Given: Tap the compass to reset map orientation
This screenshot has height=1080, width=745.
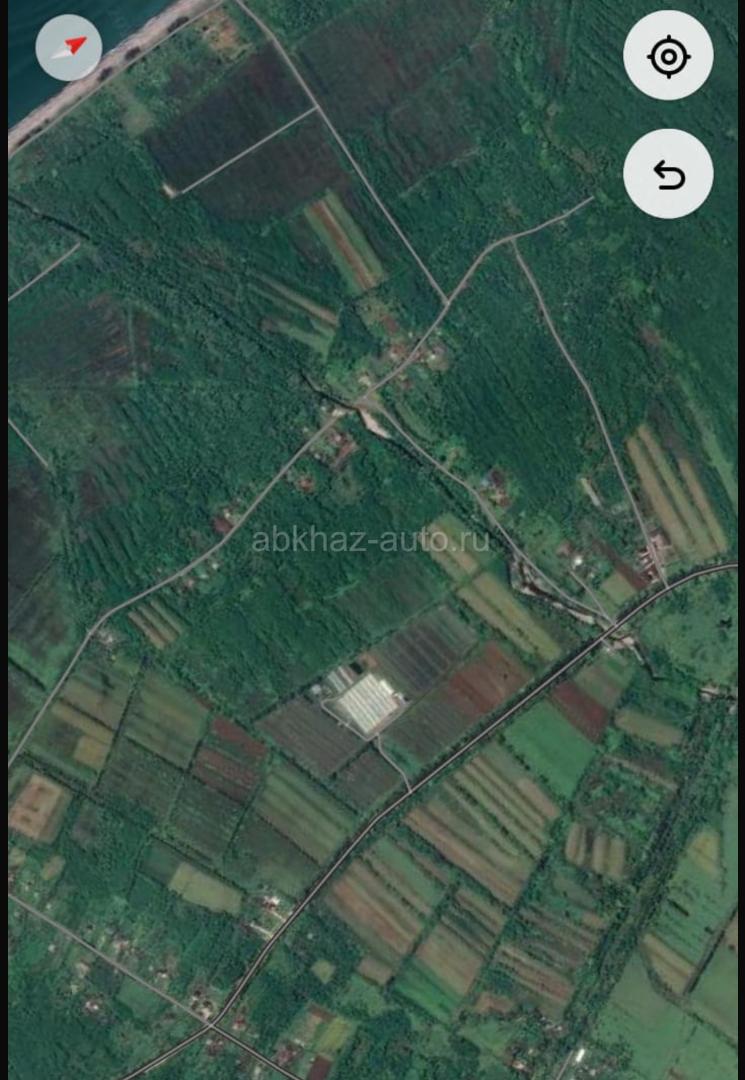Looking at the screenshot, I should tap(69, 48).
